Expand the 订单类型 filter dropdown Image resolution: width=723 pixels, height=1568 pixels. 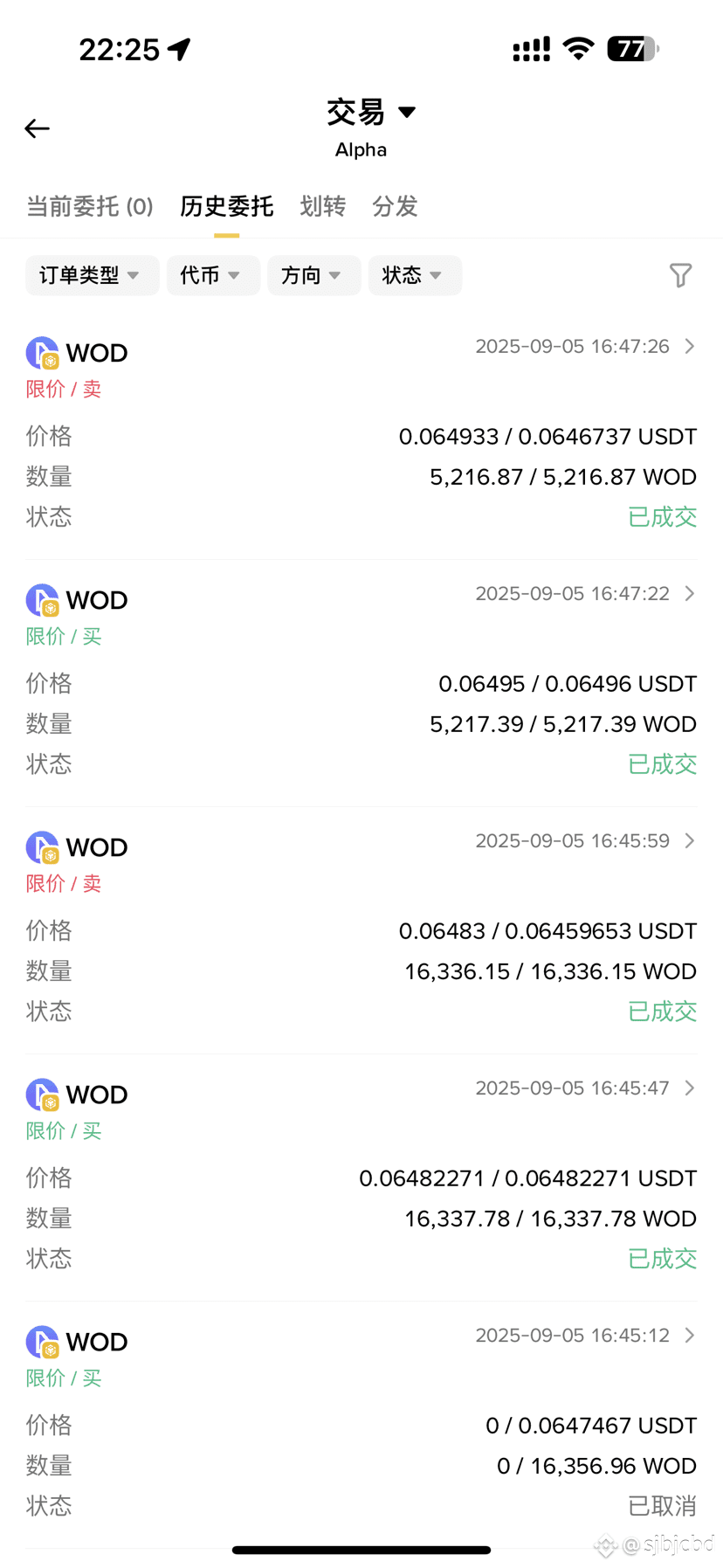[x=92, y=275]
